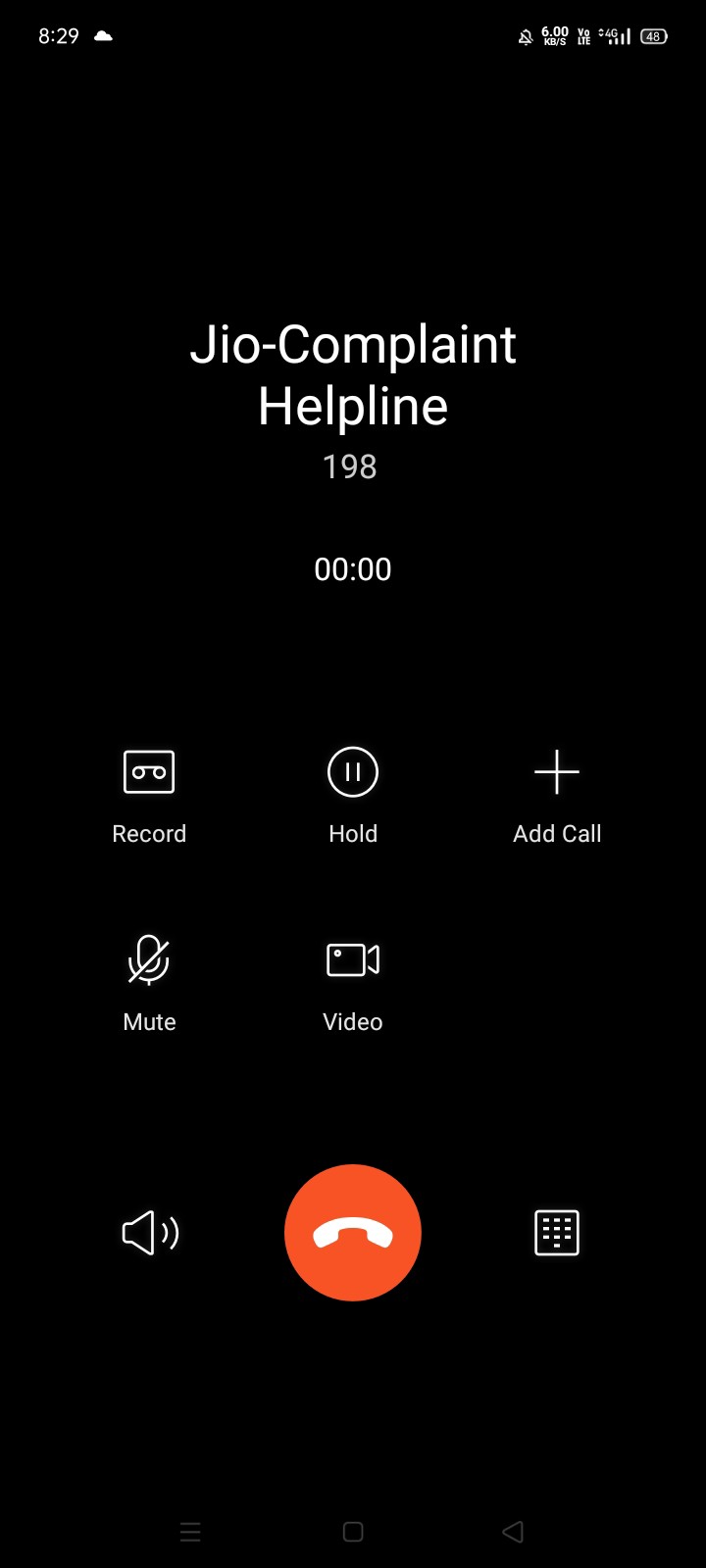The image size is (706, 1568).
Task: Open the dialpad keypad icon
Action: click(556, 1233)
